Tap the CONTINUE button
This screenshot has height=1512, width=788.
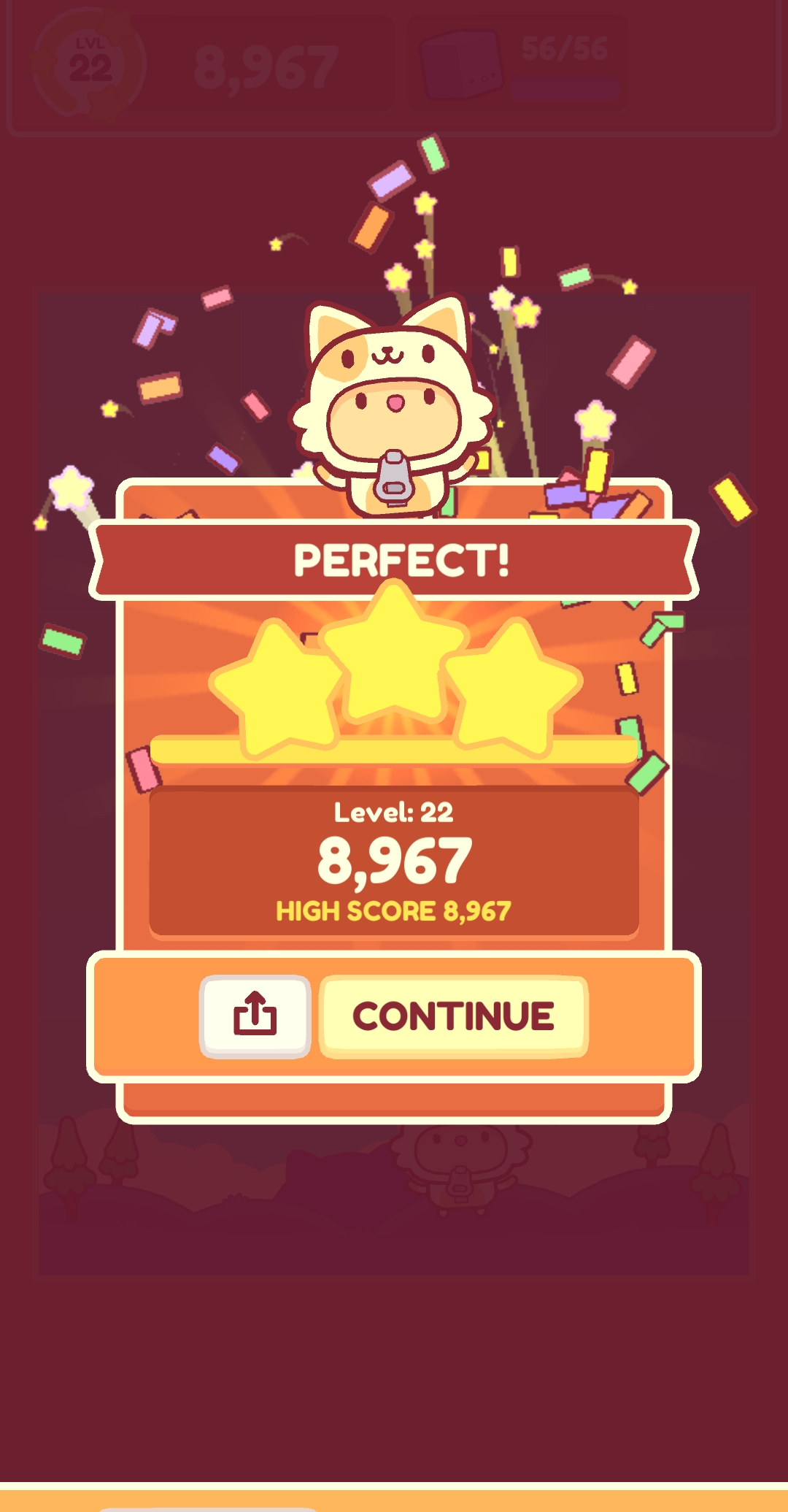[x=453, y=1016]
